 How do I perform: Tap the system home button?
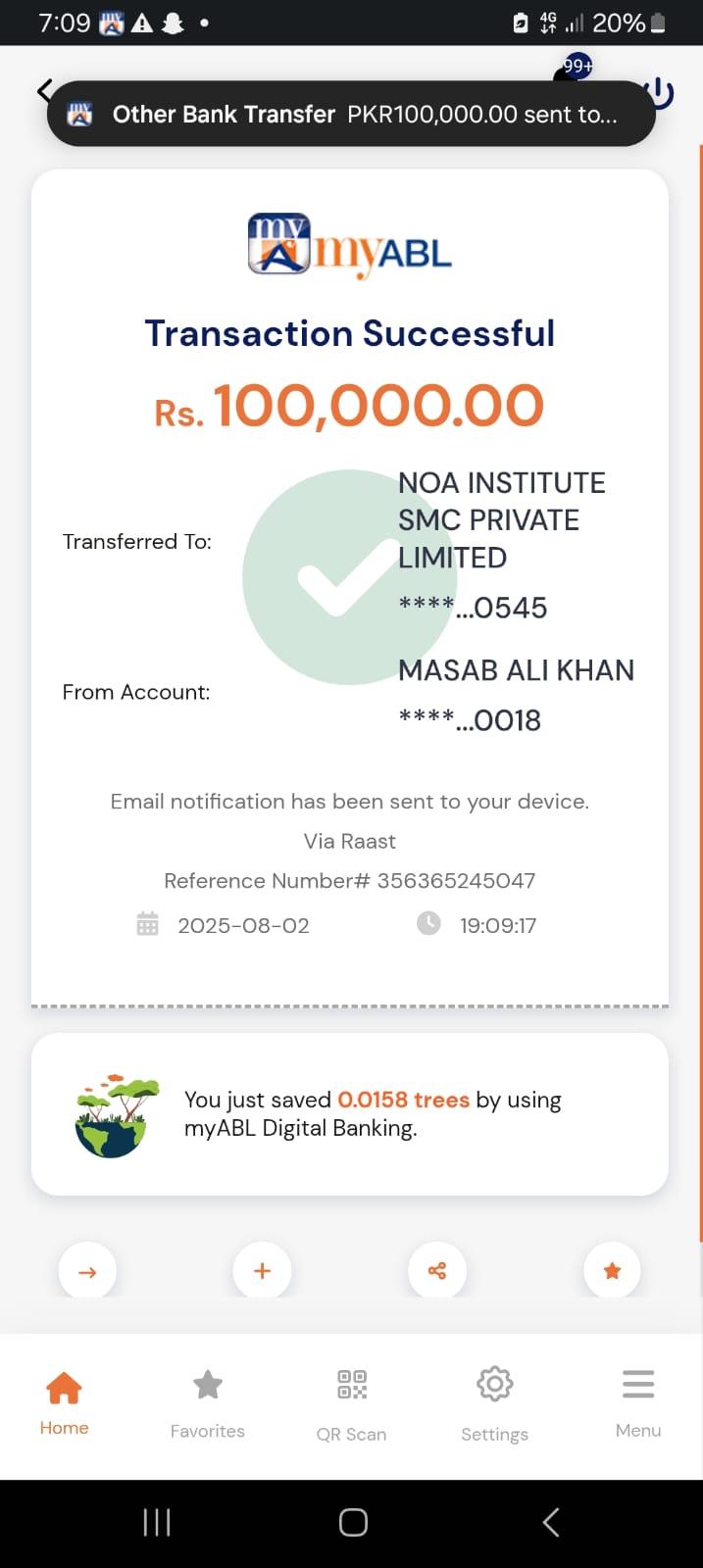(353, 1522)
